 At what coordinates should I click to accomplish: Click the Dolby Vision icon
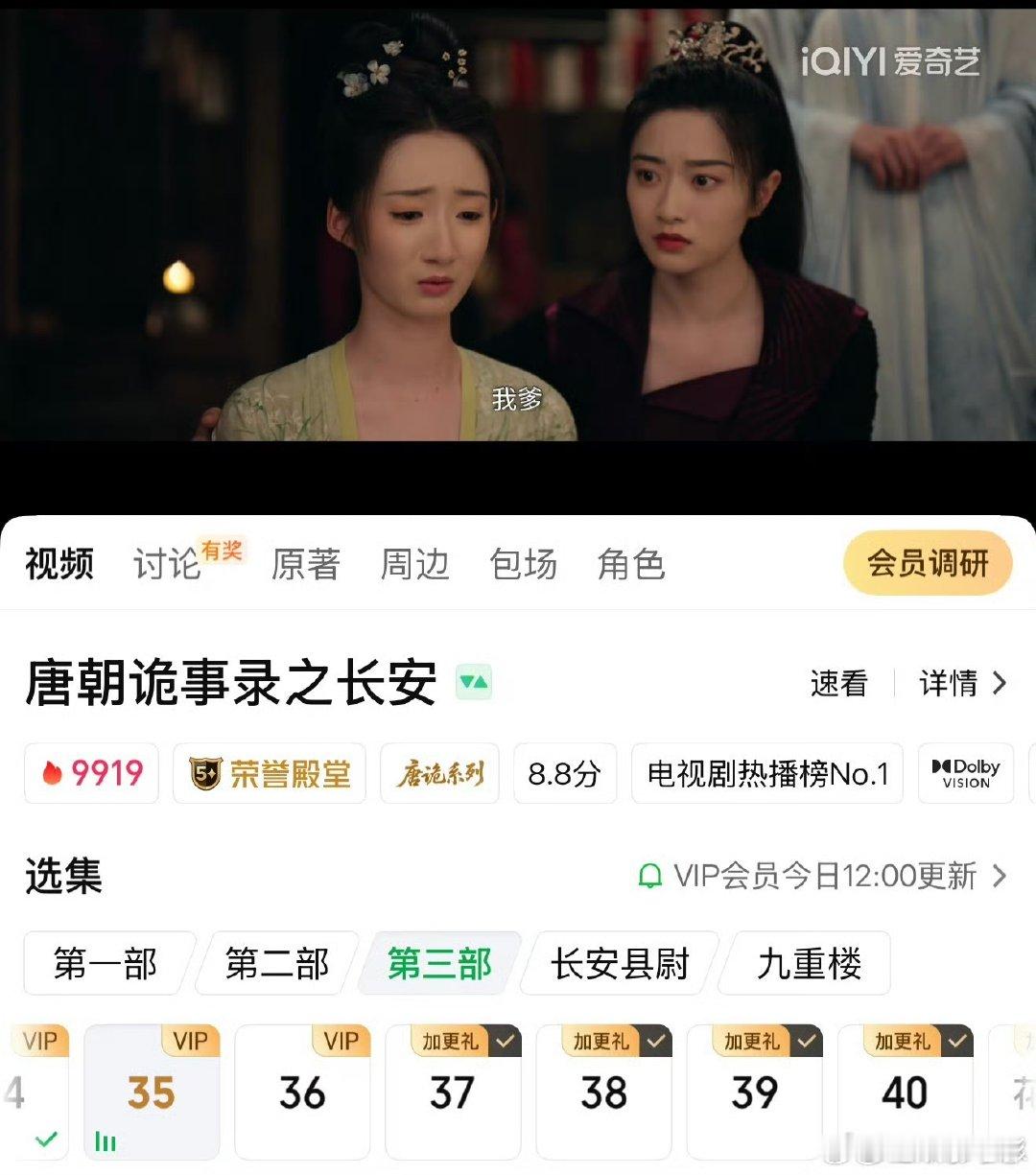click(965, 773)
